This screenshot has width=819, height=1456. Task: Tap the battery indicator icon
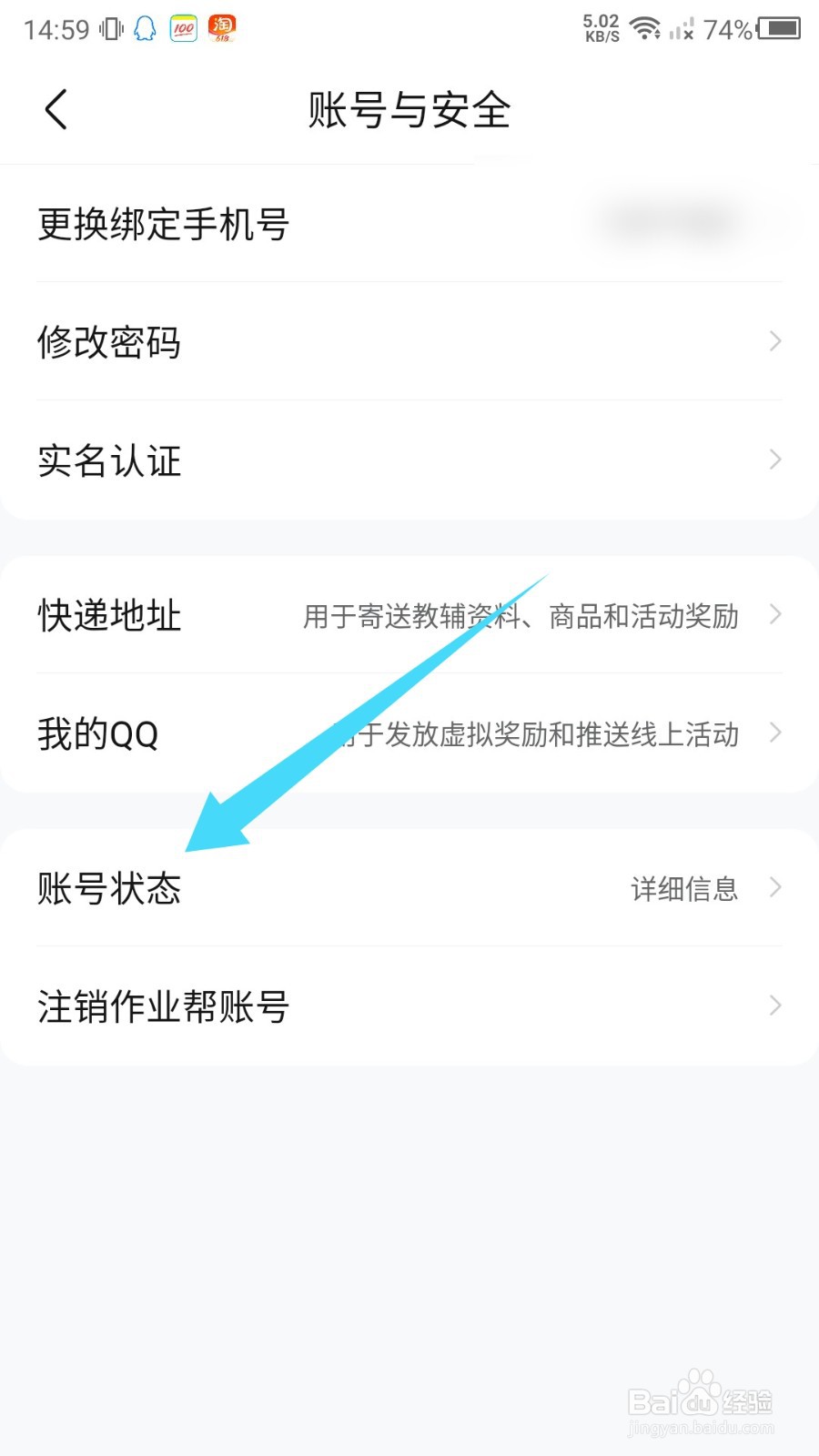pyautogui.click(x=781, y=28)
